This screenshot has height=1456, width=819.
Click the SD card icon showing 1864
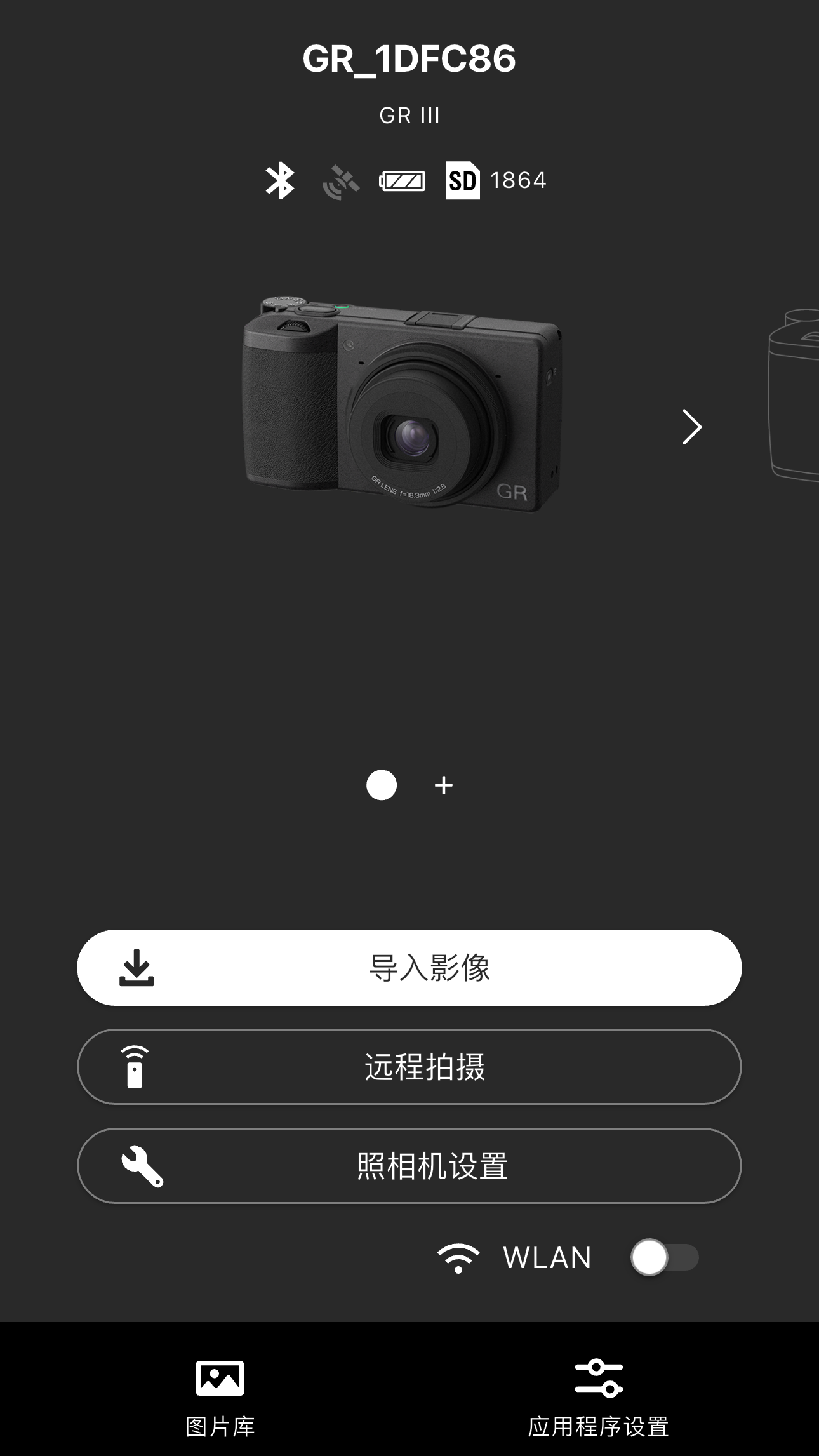[x=463, y=180]
